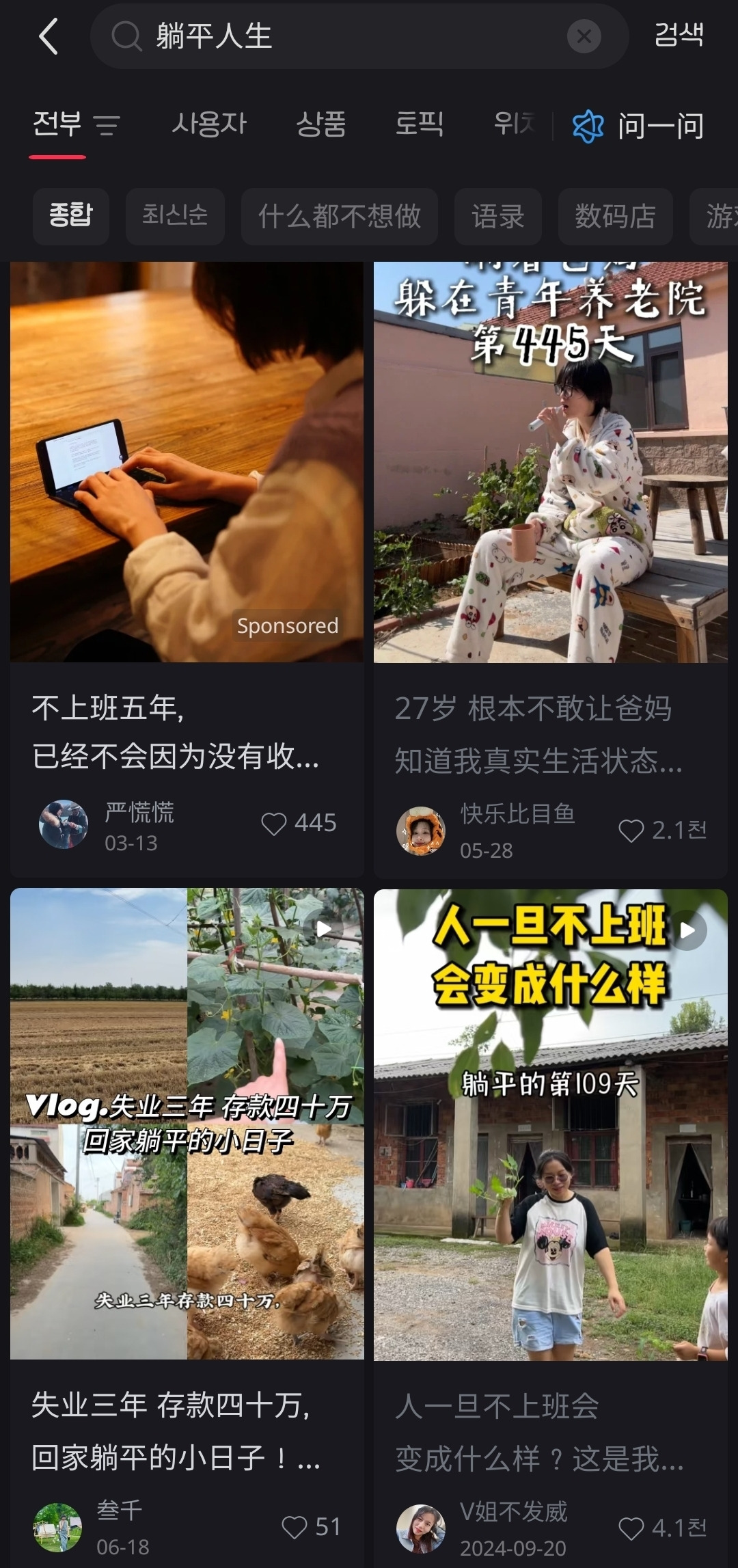Select the 语录 filter chip
Viewport: 738px width, 1568px height.
pyautogui.click(x=498, y=217)
